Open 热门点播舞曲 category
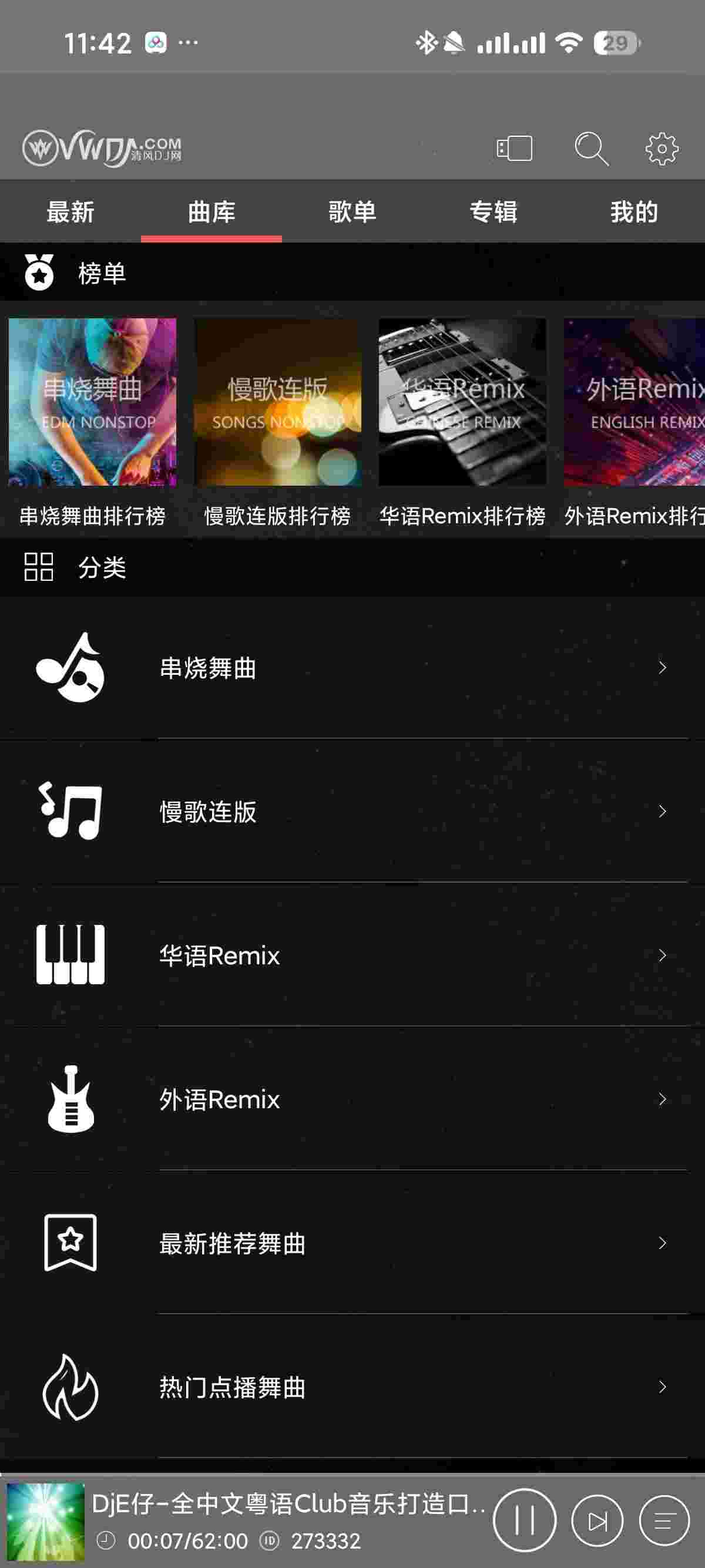The height and width of the screenshot is (1568, 705). [352, 1387]
